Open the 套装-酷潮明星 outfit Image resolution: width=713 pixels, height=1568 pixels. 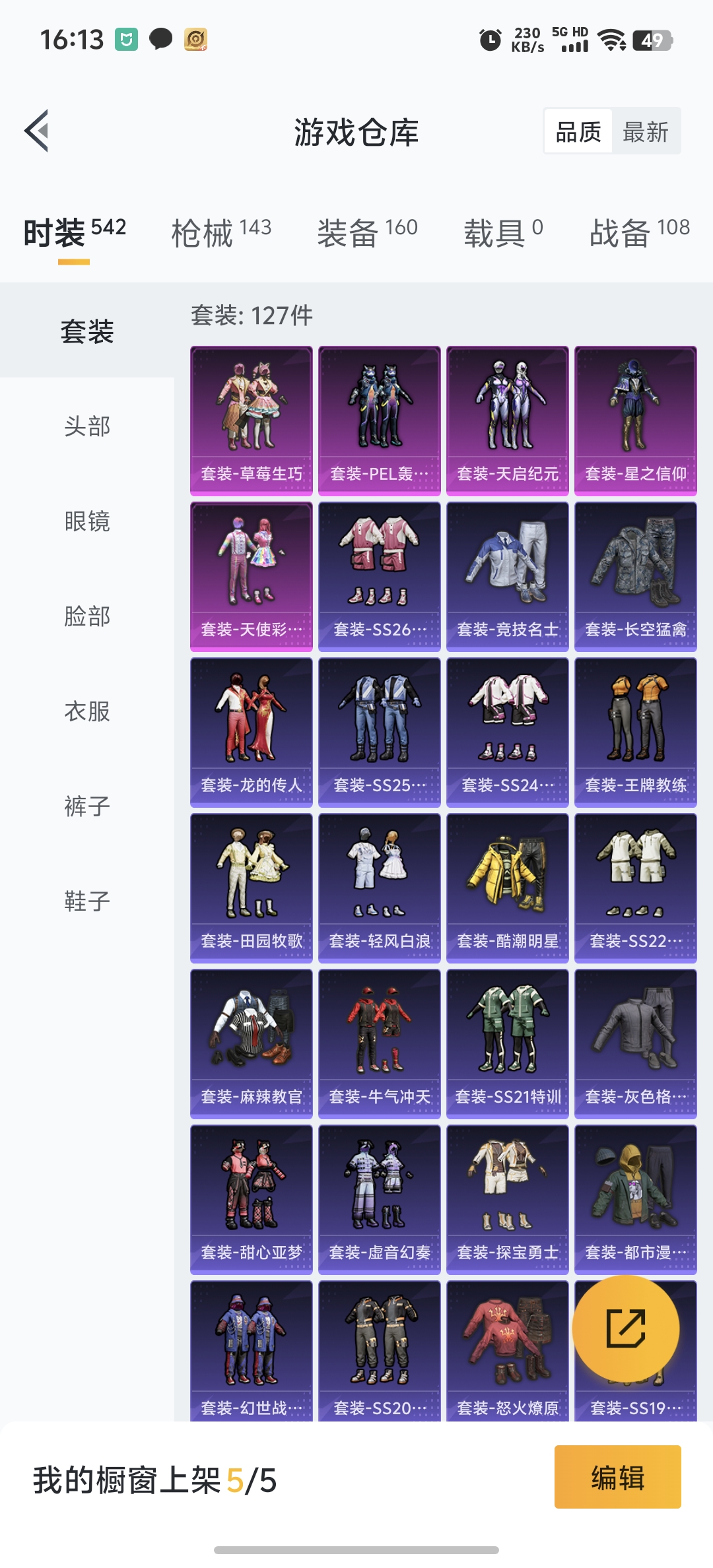coord(508,888)
